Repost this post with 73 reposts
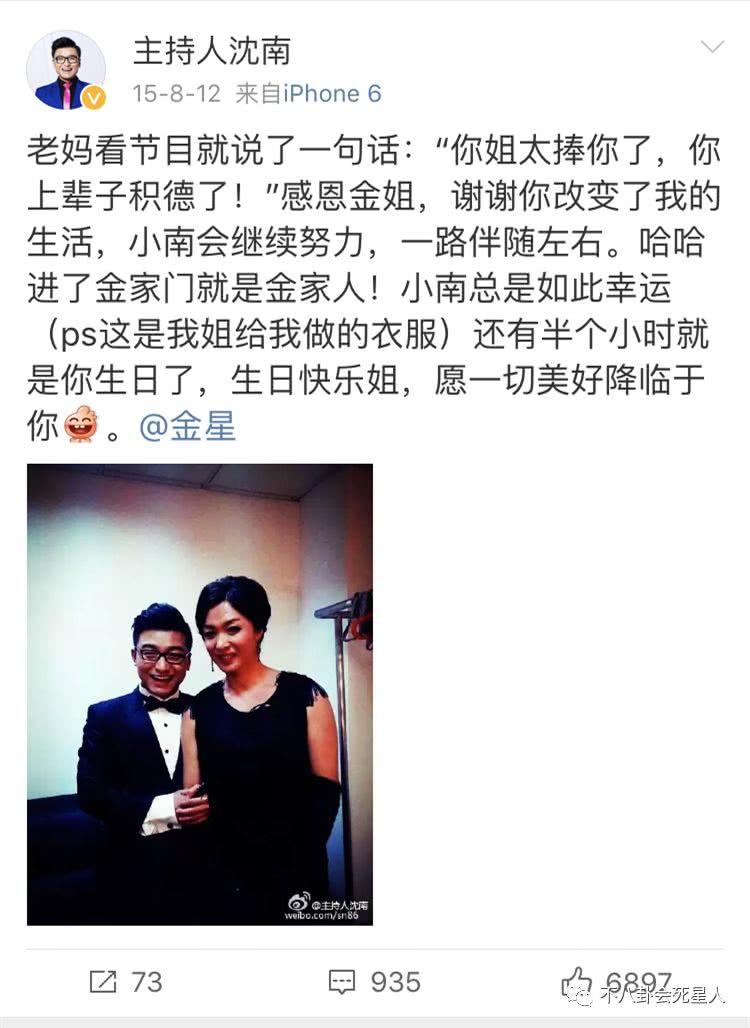The image size is (750, 1028). coord(125,981)
